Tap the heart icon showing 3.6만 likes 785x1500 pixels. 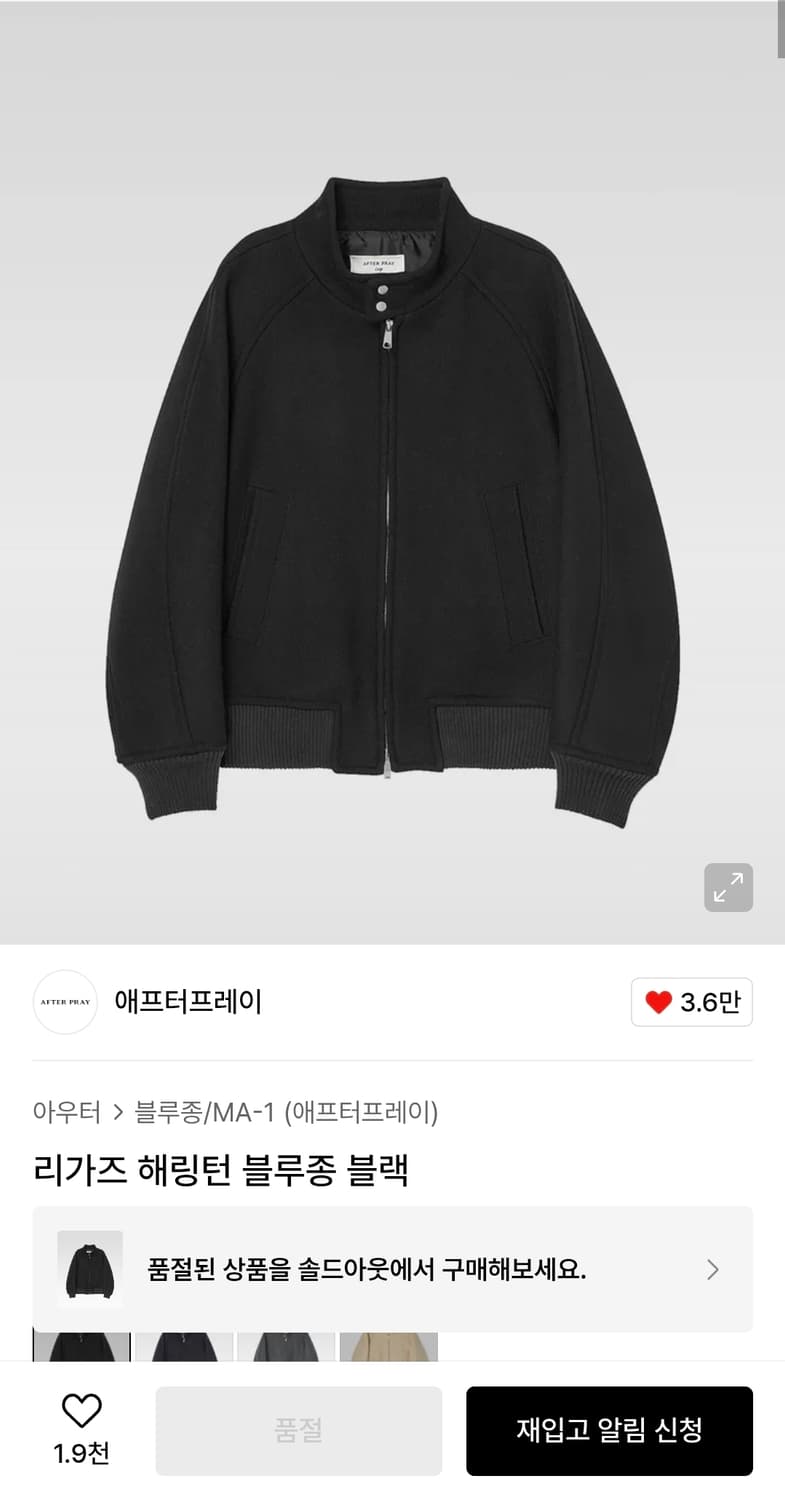(659, 1002)
